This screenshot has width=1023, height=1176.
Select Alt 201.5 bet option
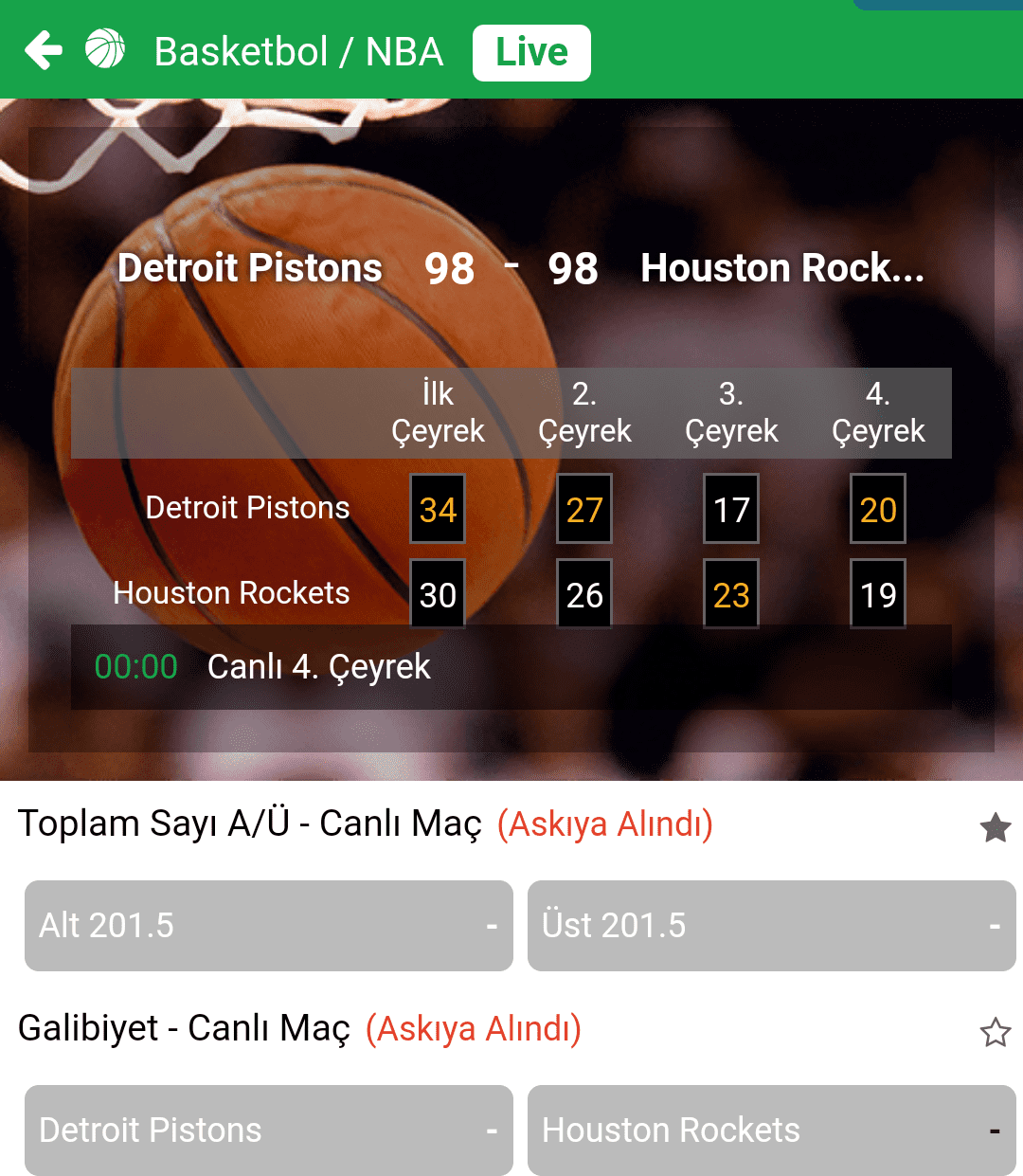click(x=268, y=925)
